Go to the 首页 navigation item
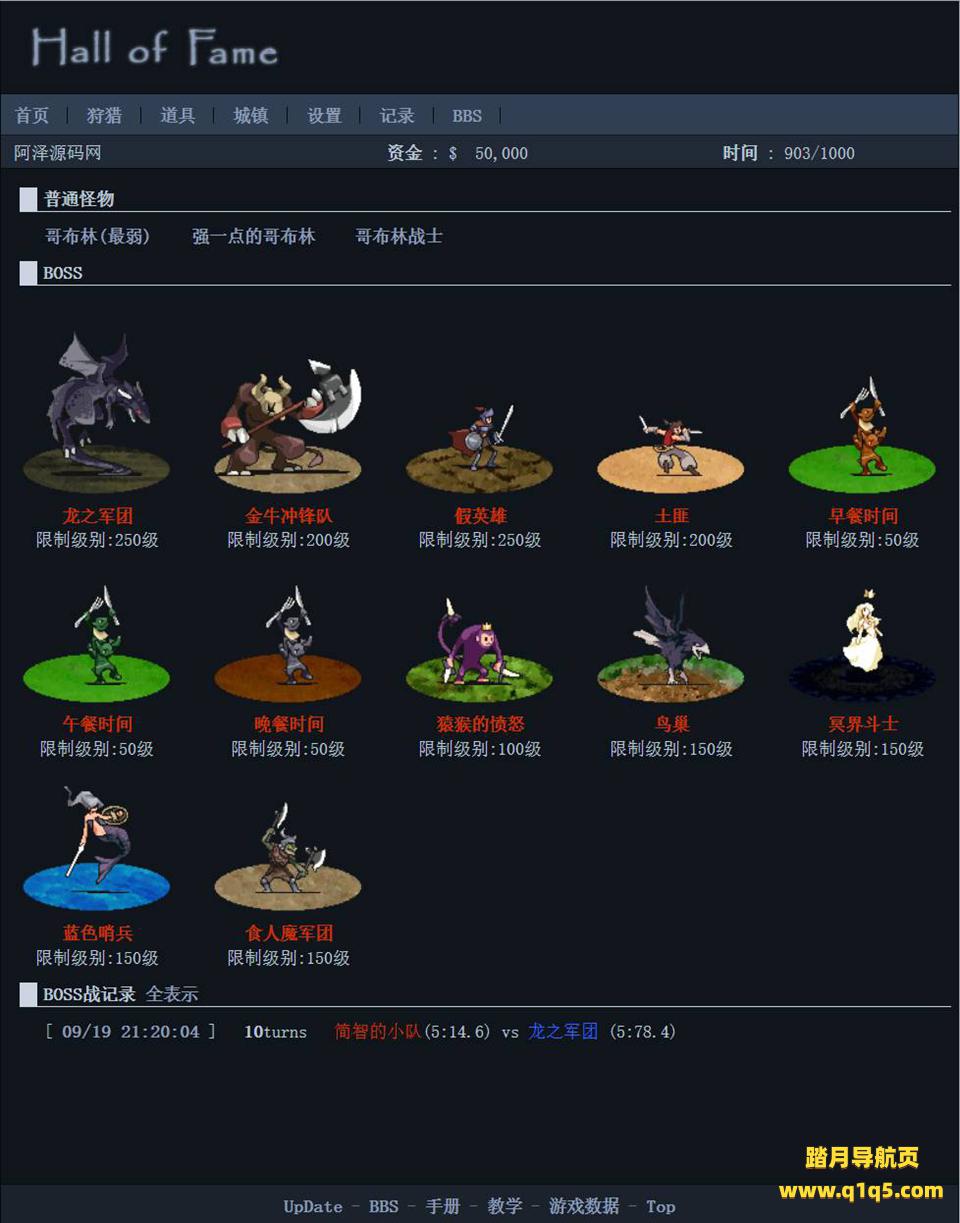Image resolution: width=960 pixels, height=1223 pixels. tap(32, 116)
